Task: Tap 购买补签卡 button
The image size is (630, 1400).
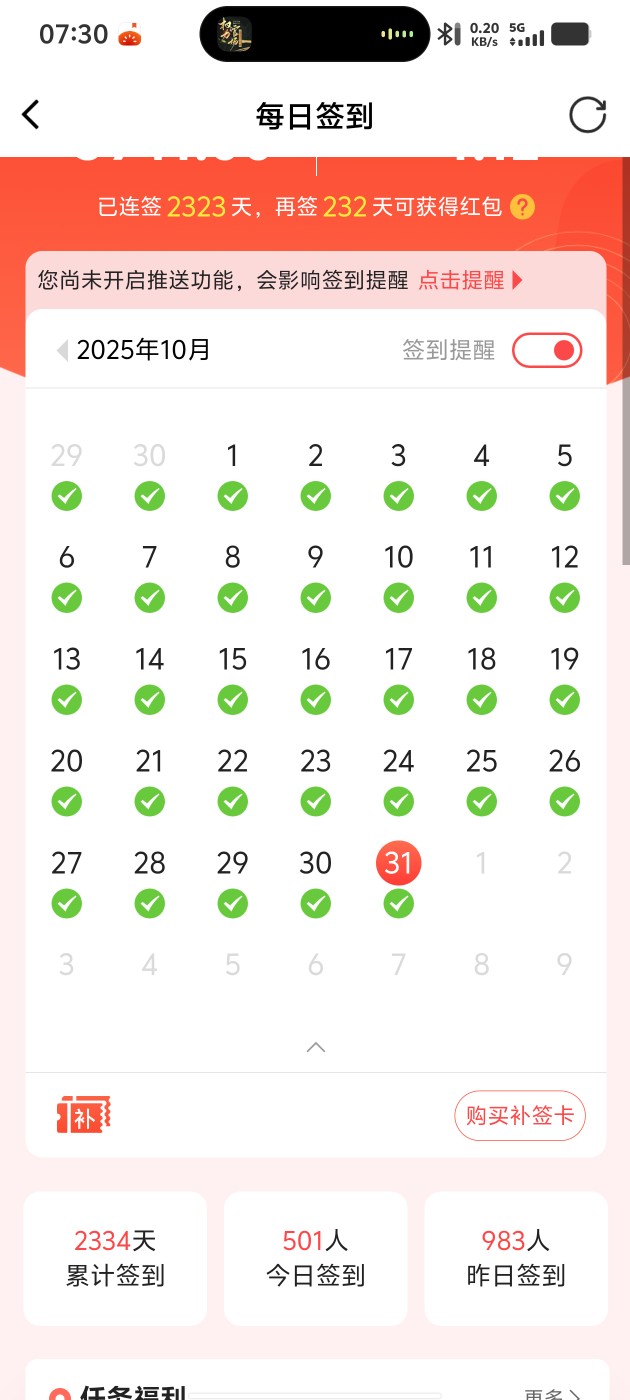Action: tap(519, 1115)
